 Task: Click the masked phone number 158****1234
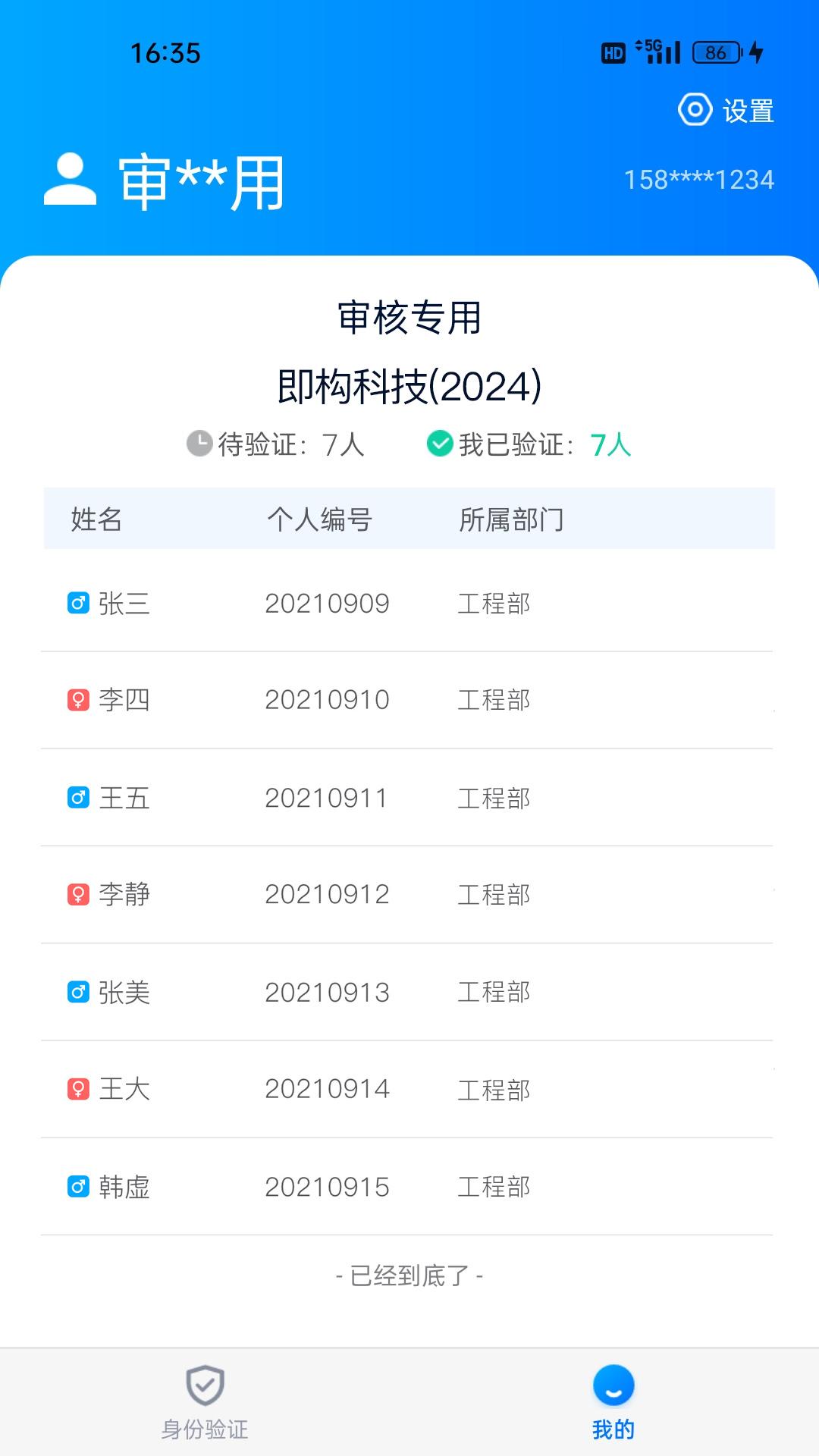point(698,180)
